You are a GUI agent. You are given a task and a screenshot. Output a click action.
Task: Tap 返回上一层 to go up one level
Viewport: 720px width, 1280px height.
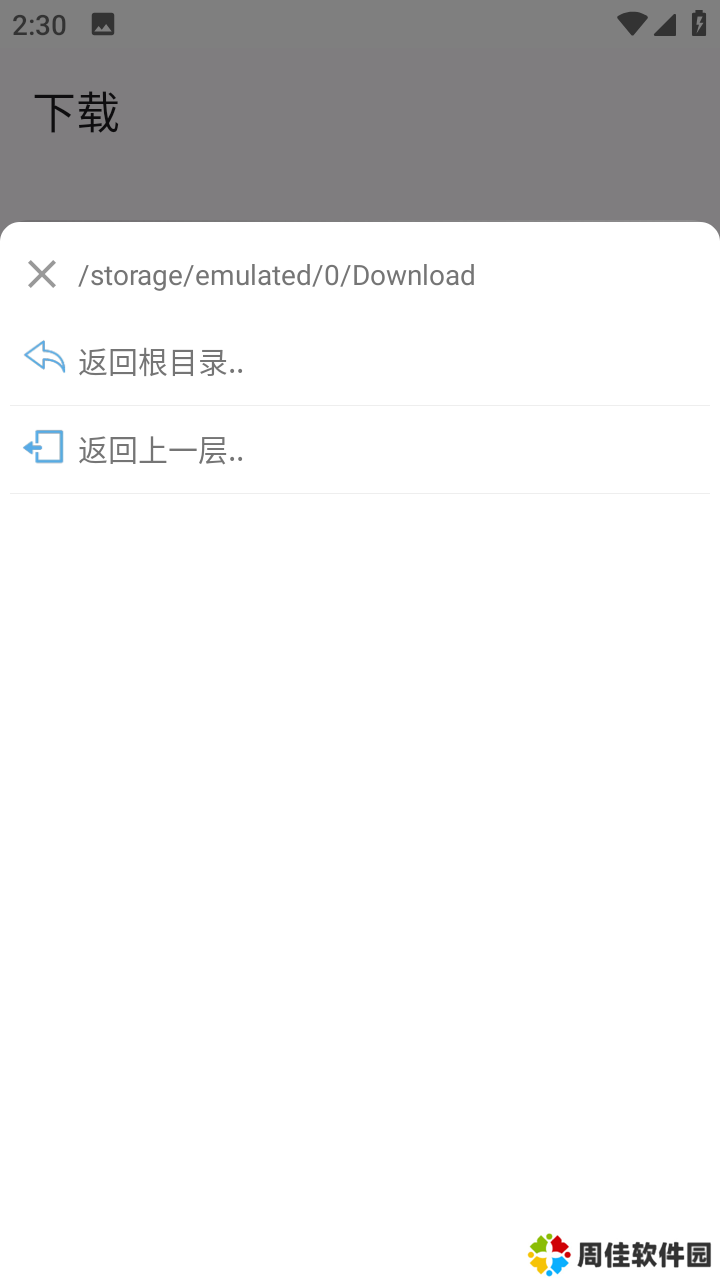(160, 450)
